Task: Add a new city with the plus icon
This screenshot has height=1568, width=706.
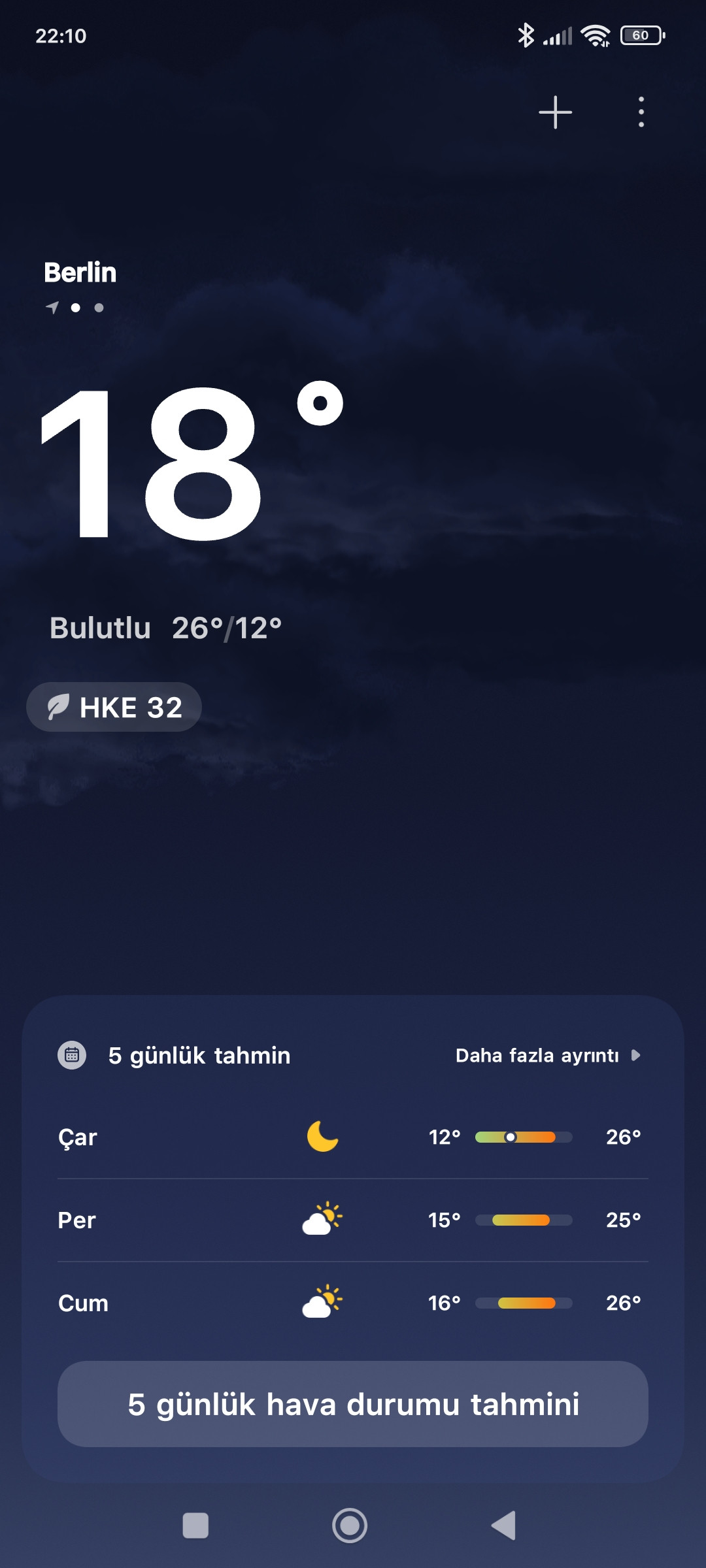Action: tap(555, 112)
